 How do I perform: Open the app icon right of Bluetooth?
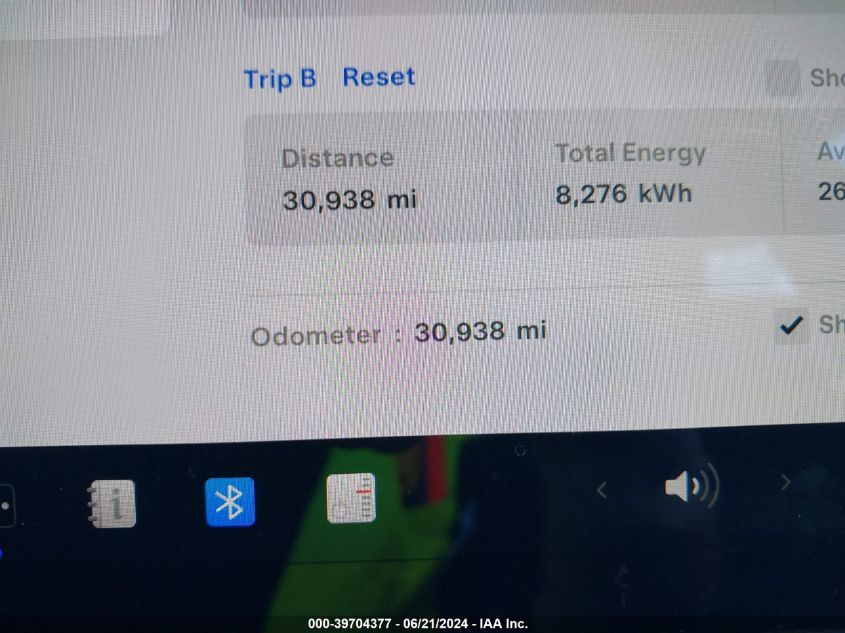coord(351,498)
